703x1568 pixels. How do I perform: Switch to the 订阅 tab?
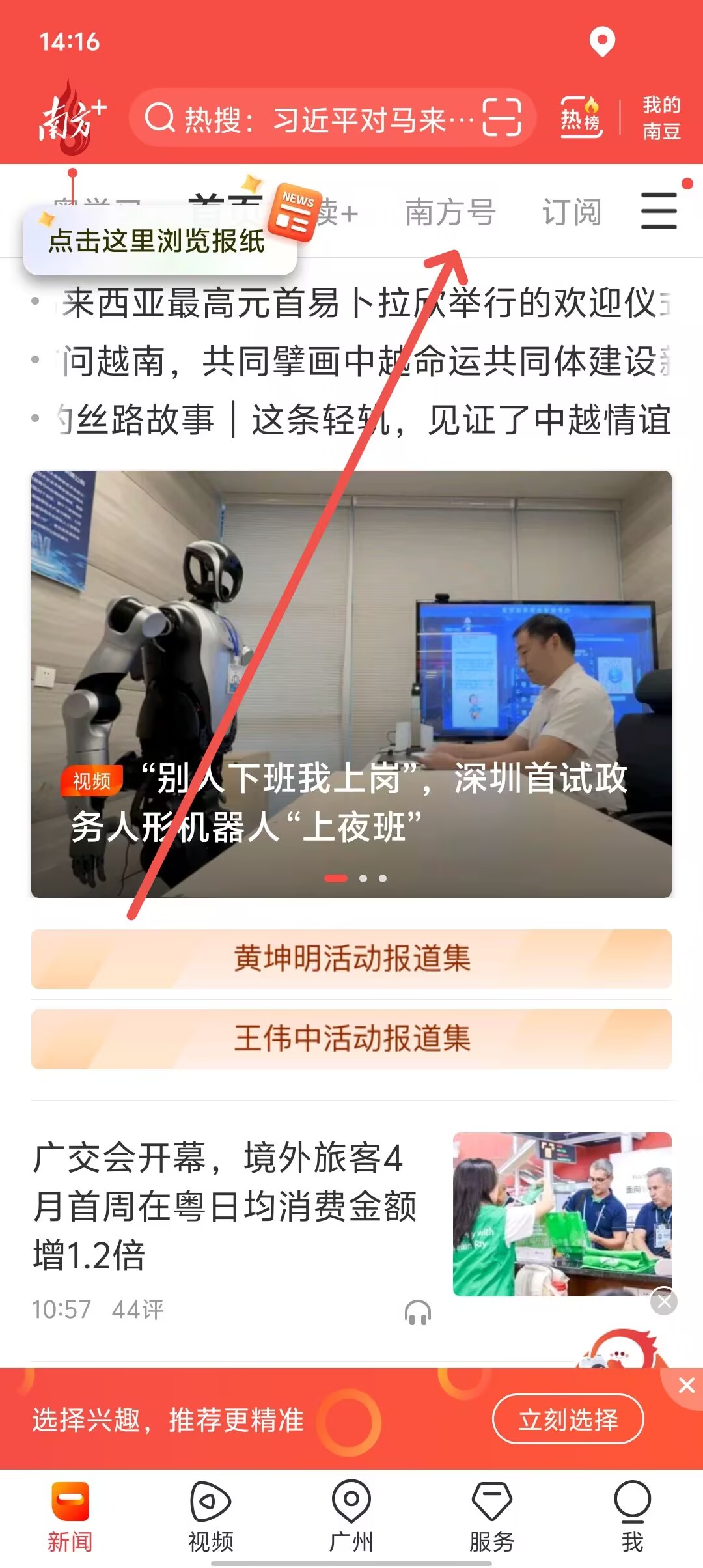click(x=572, y=213)
